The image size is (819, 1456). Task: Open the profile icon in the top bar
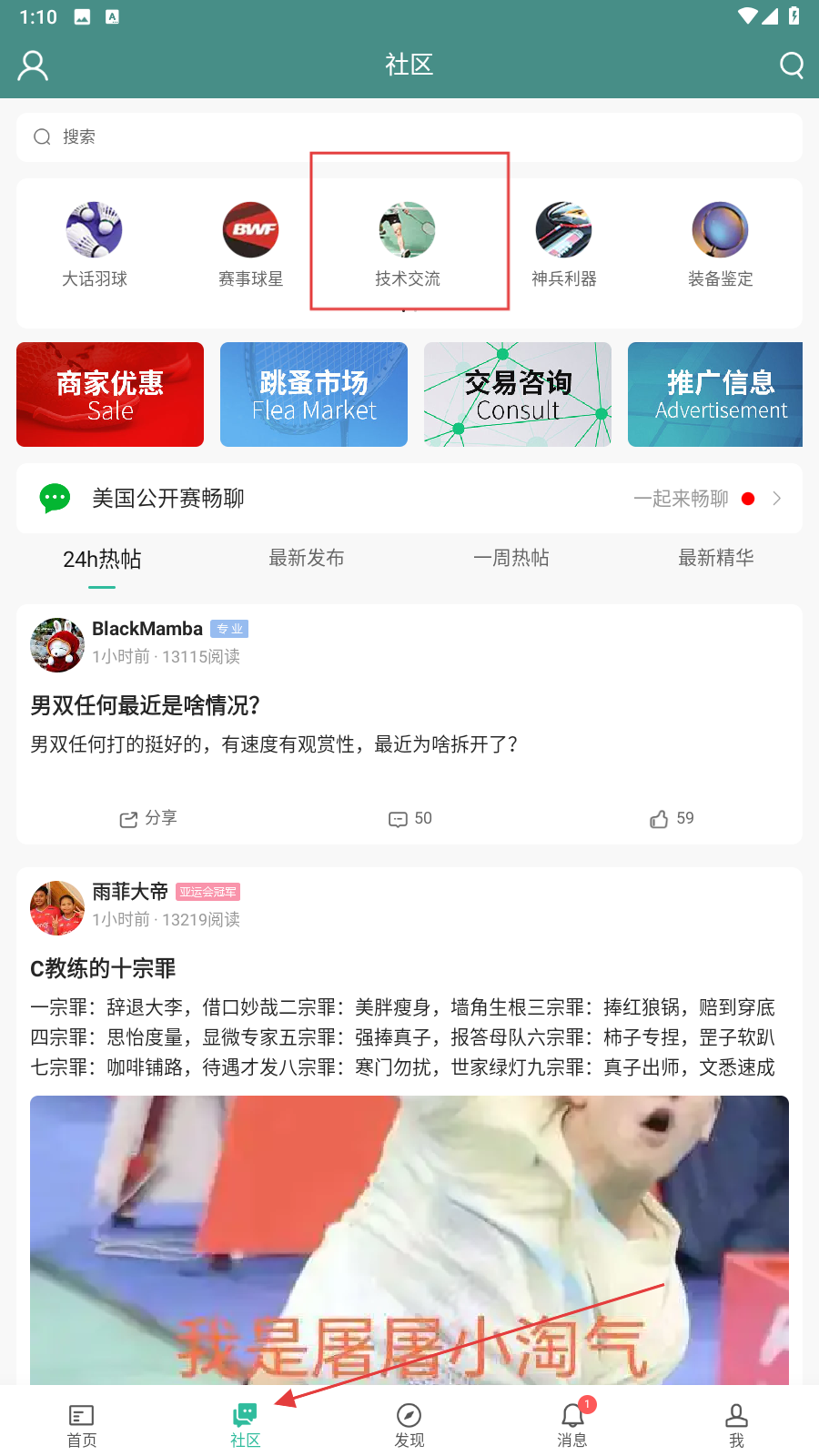coord(33,66)
